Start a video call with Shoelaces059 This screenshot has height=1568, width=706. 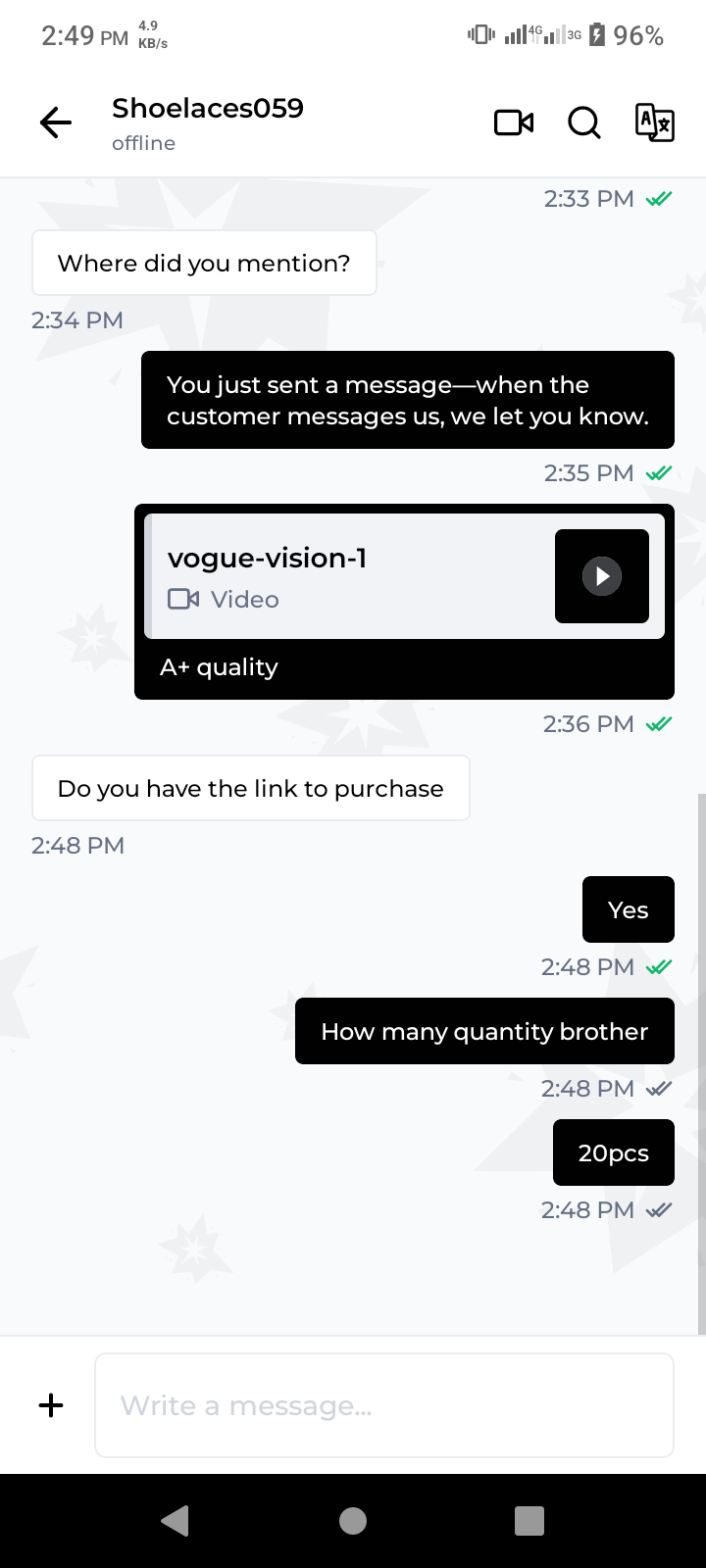(514, 122)
